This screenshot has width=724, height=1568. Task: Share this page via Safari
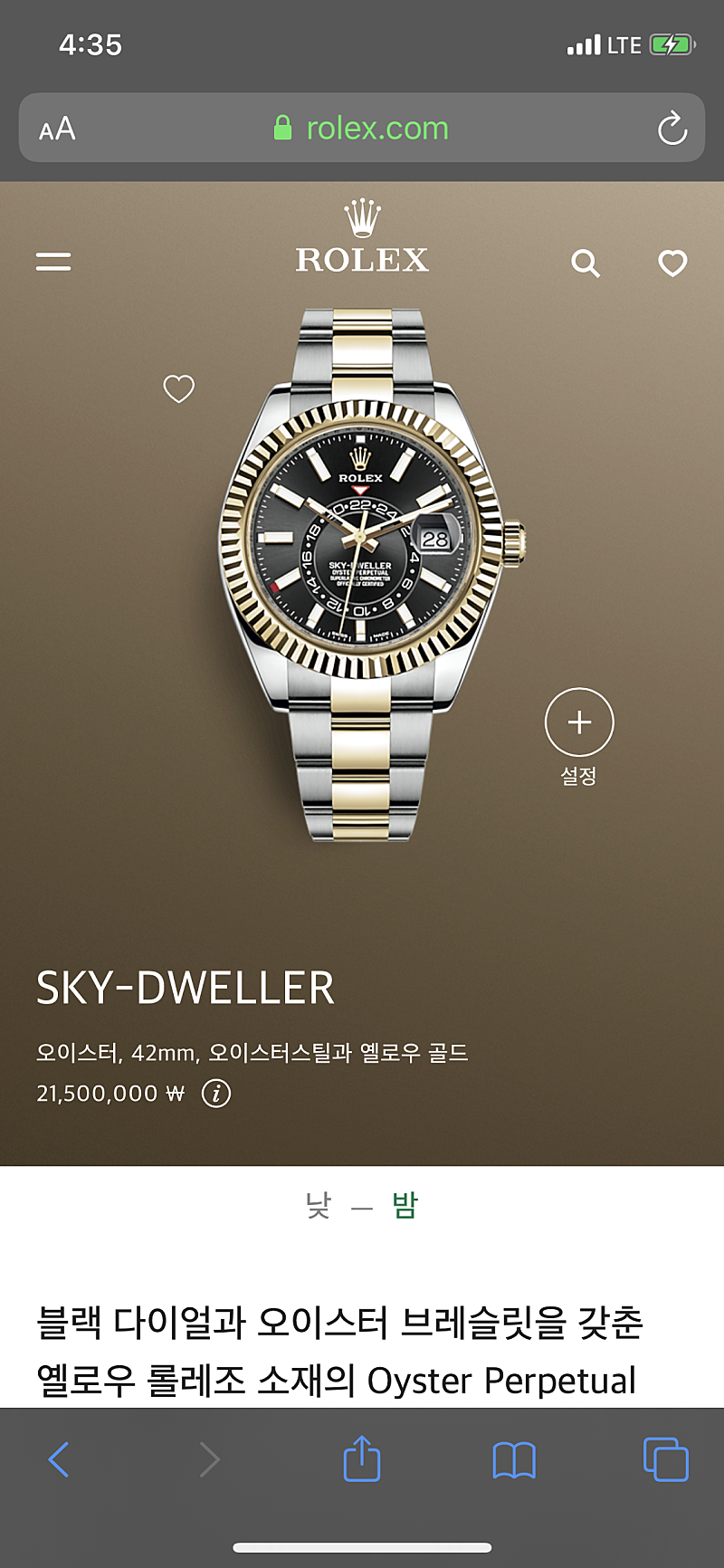pyautogui.click(x=362, y=1458)
